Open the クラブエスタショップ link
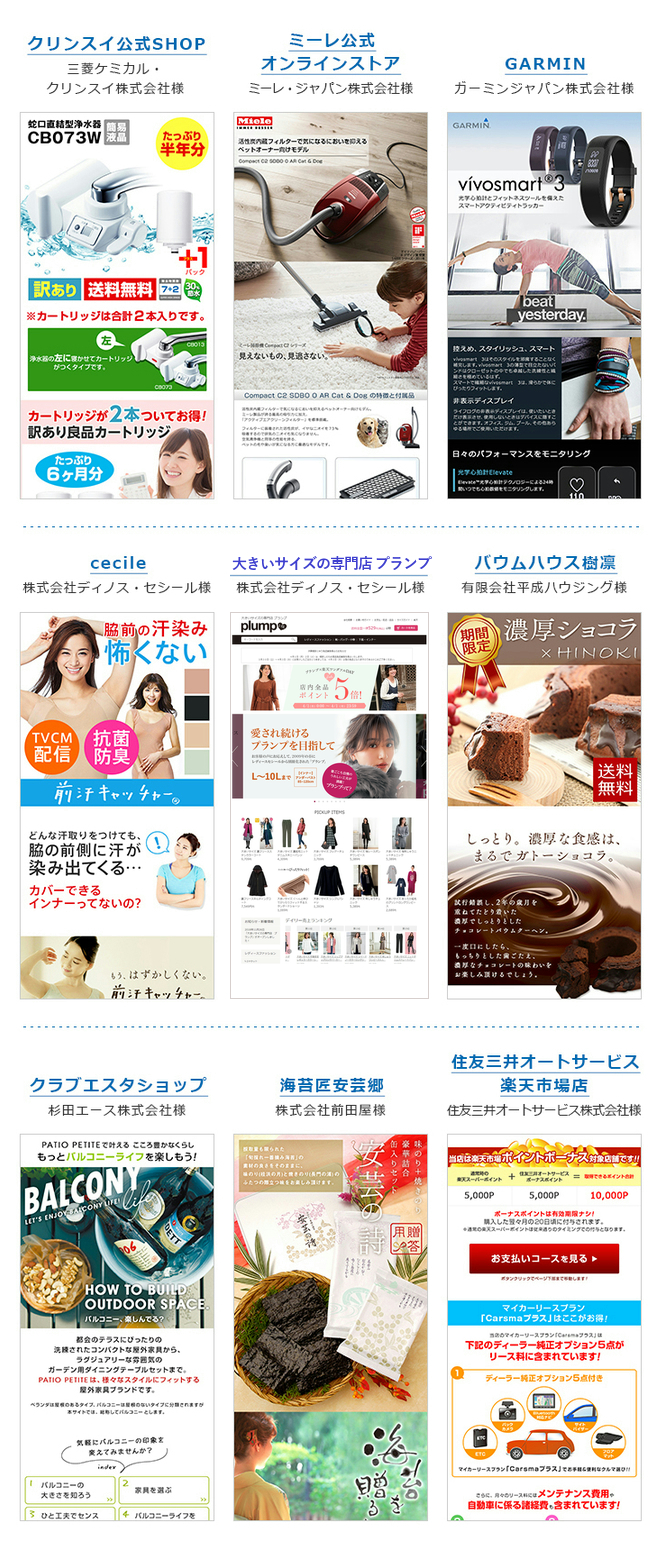The height and width of the screenshot is (1558, 658). tap(117, 1085)
